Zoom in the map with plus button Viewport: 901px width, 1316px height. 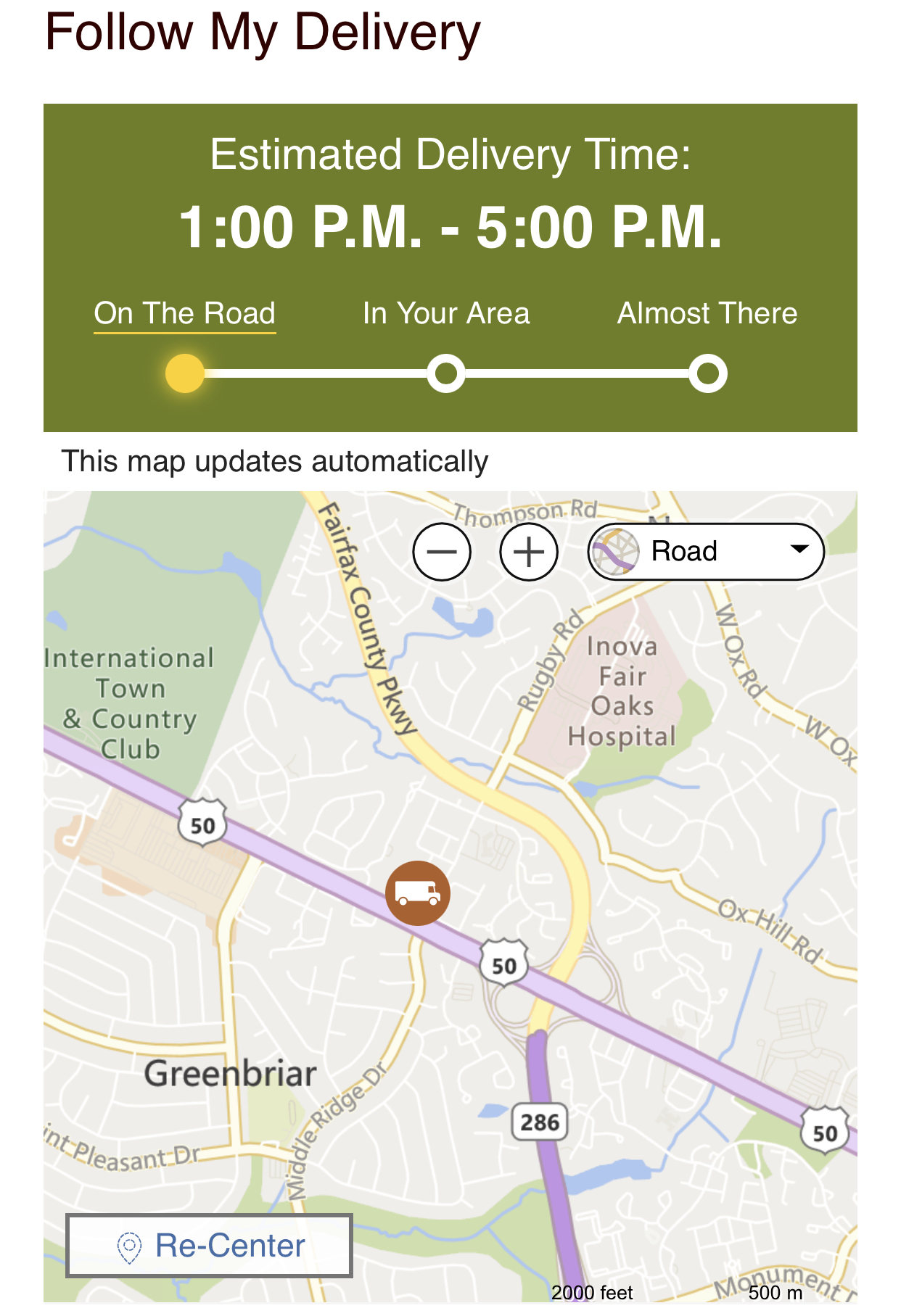tap(529, 552)
